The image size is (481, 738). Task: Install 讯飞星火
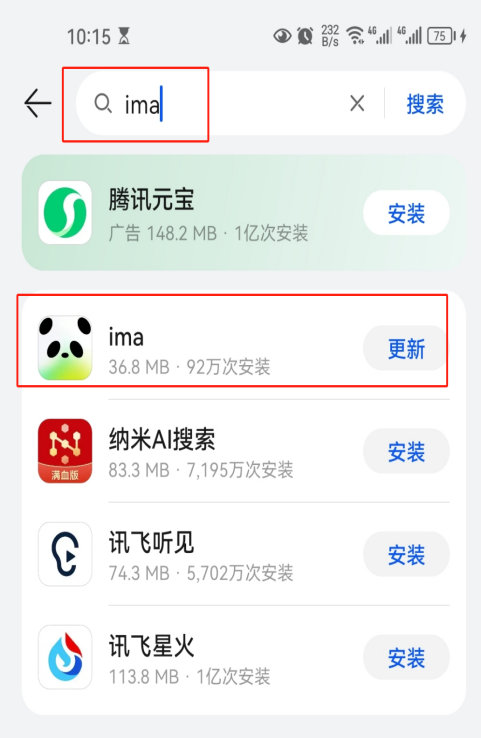pyautogui.click(x=406, y=657)
